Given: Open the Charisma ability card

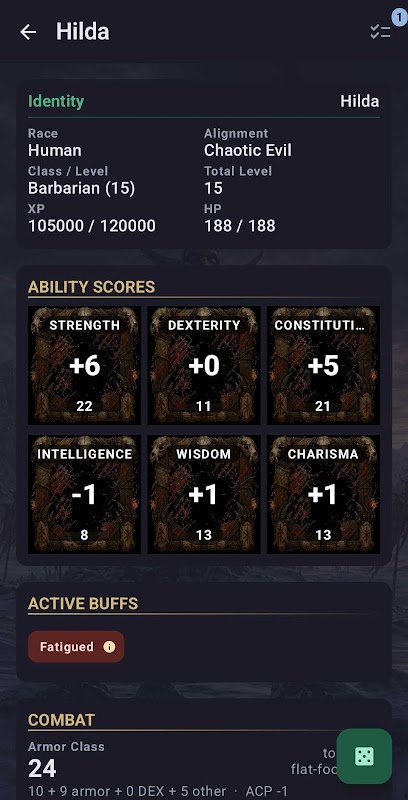Looking at the screenshot, I should [x=323, y=494].
